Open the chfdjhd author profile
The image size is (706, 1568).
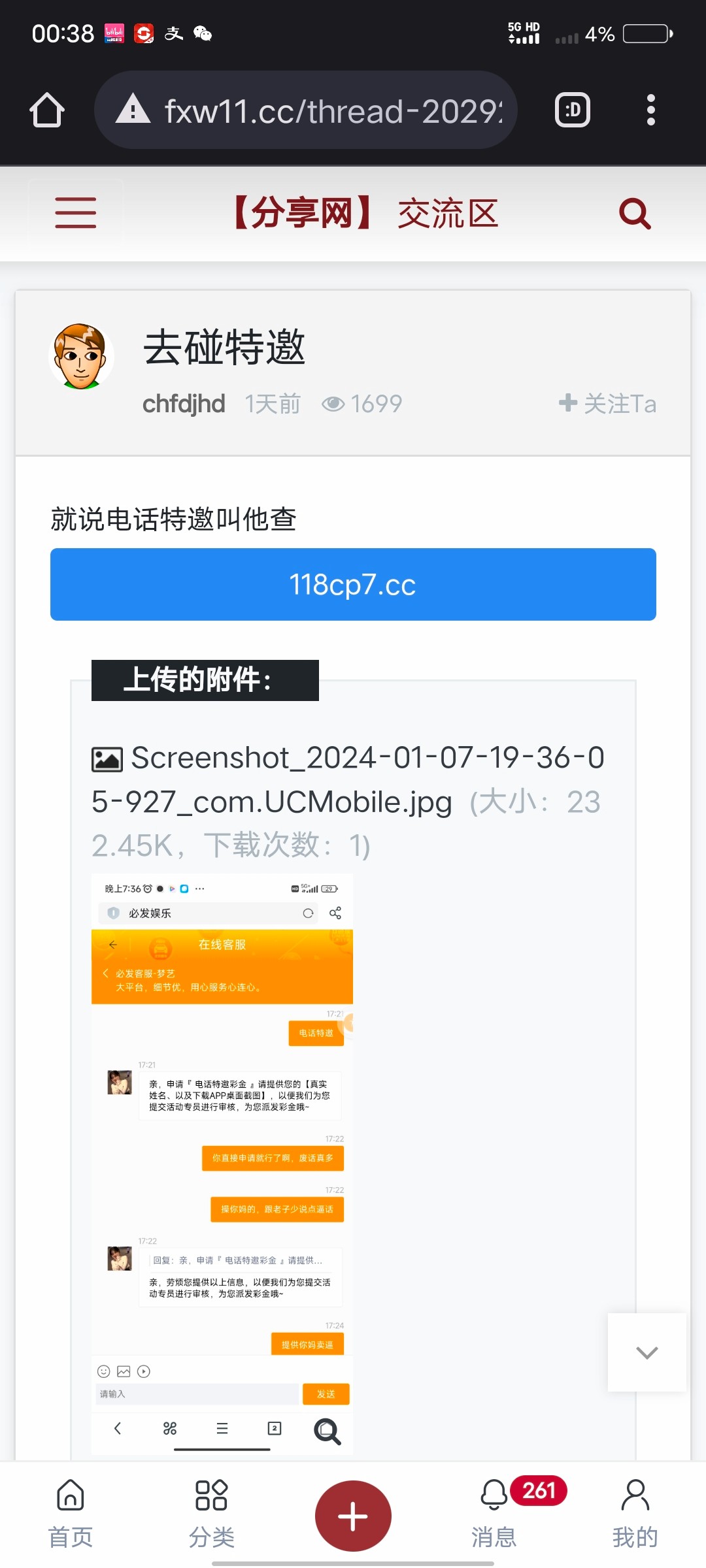pos(184,404)
